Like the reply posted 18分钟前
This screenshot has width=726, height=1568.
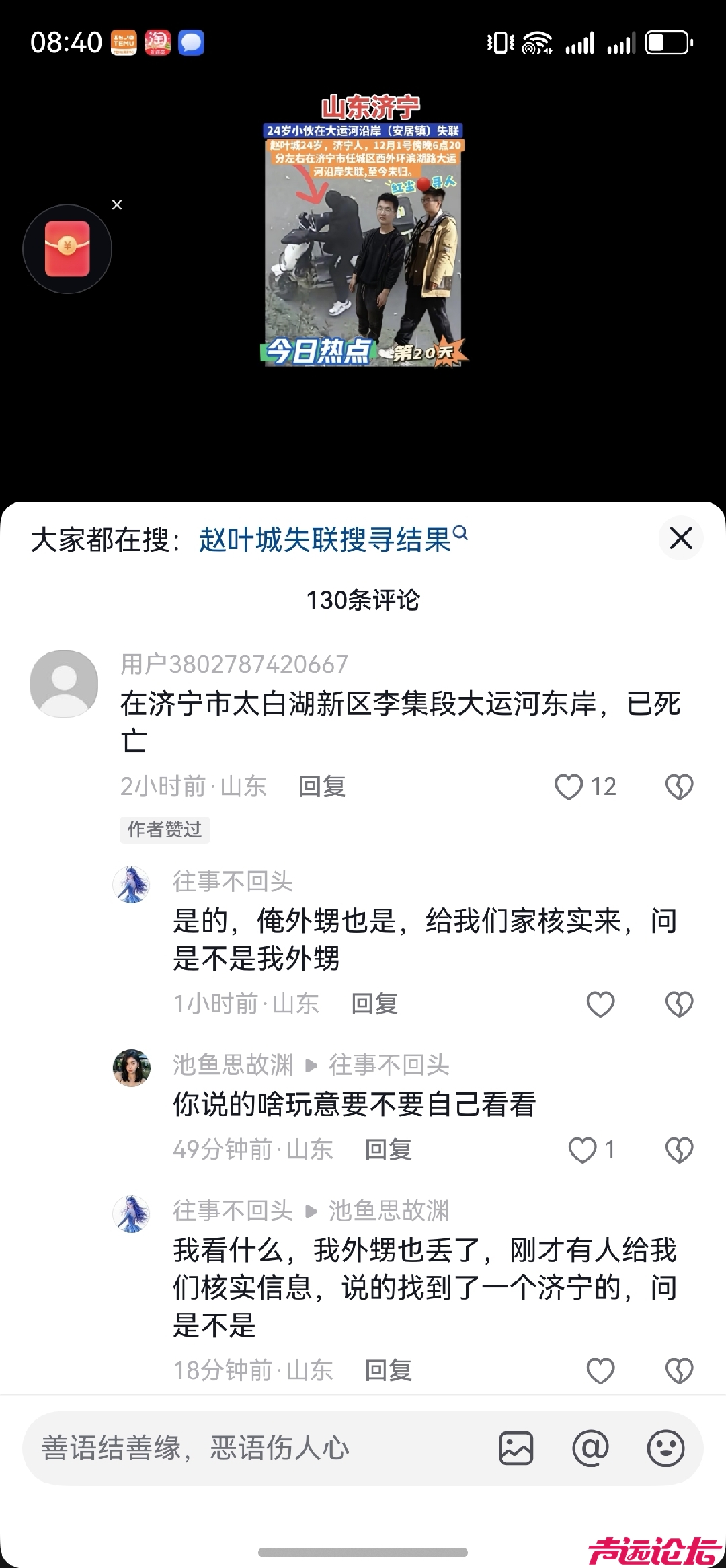click(x=600, y=1370)
